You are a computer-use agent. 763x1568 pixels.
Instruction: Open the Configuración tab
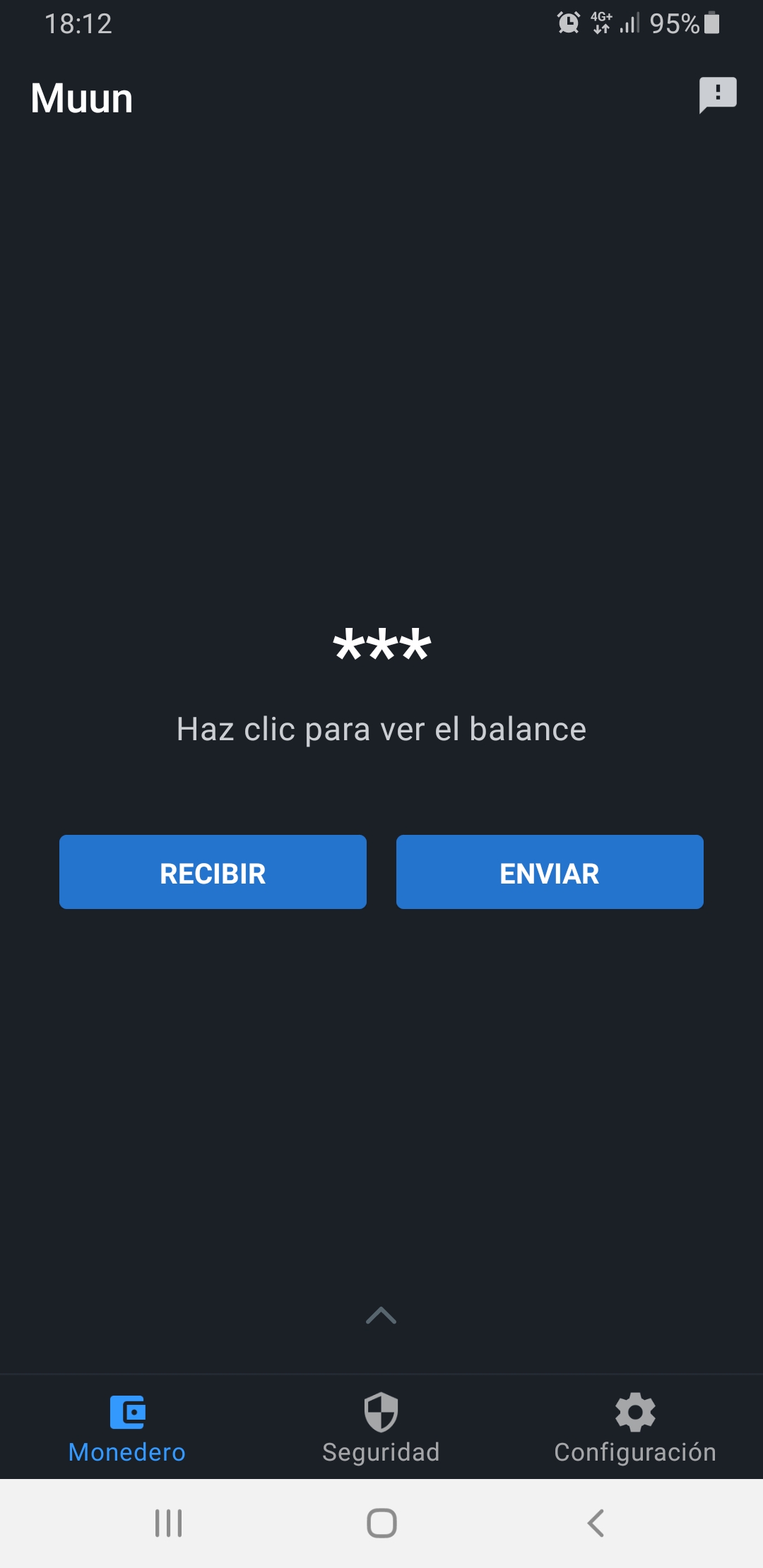635,1427
